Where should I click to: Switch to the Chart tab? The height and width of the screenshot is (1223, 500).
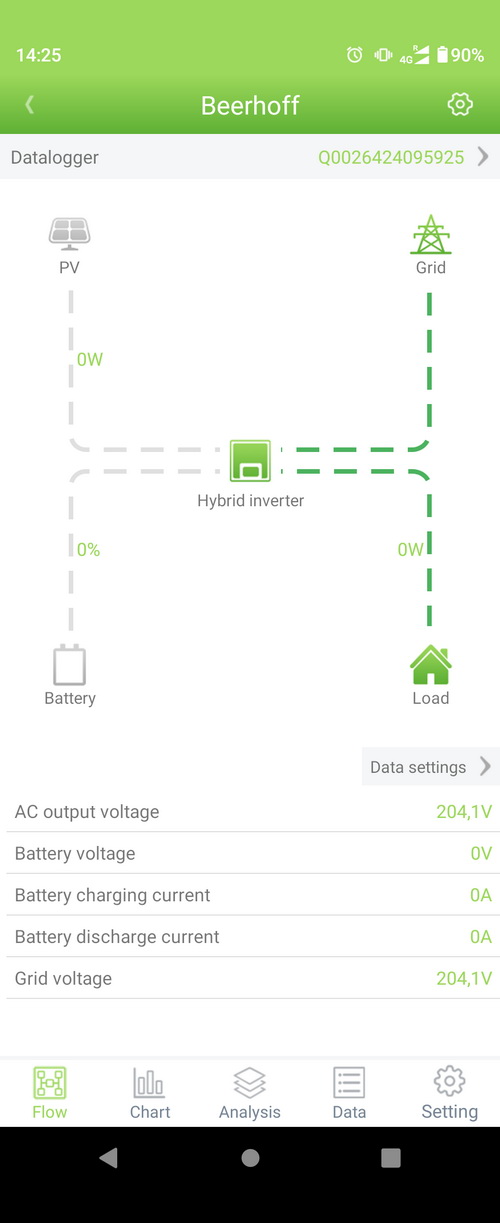(150, 1093)
